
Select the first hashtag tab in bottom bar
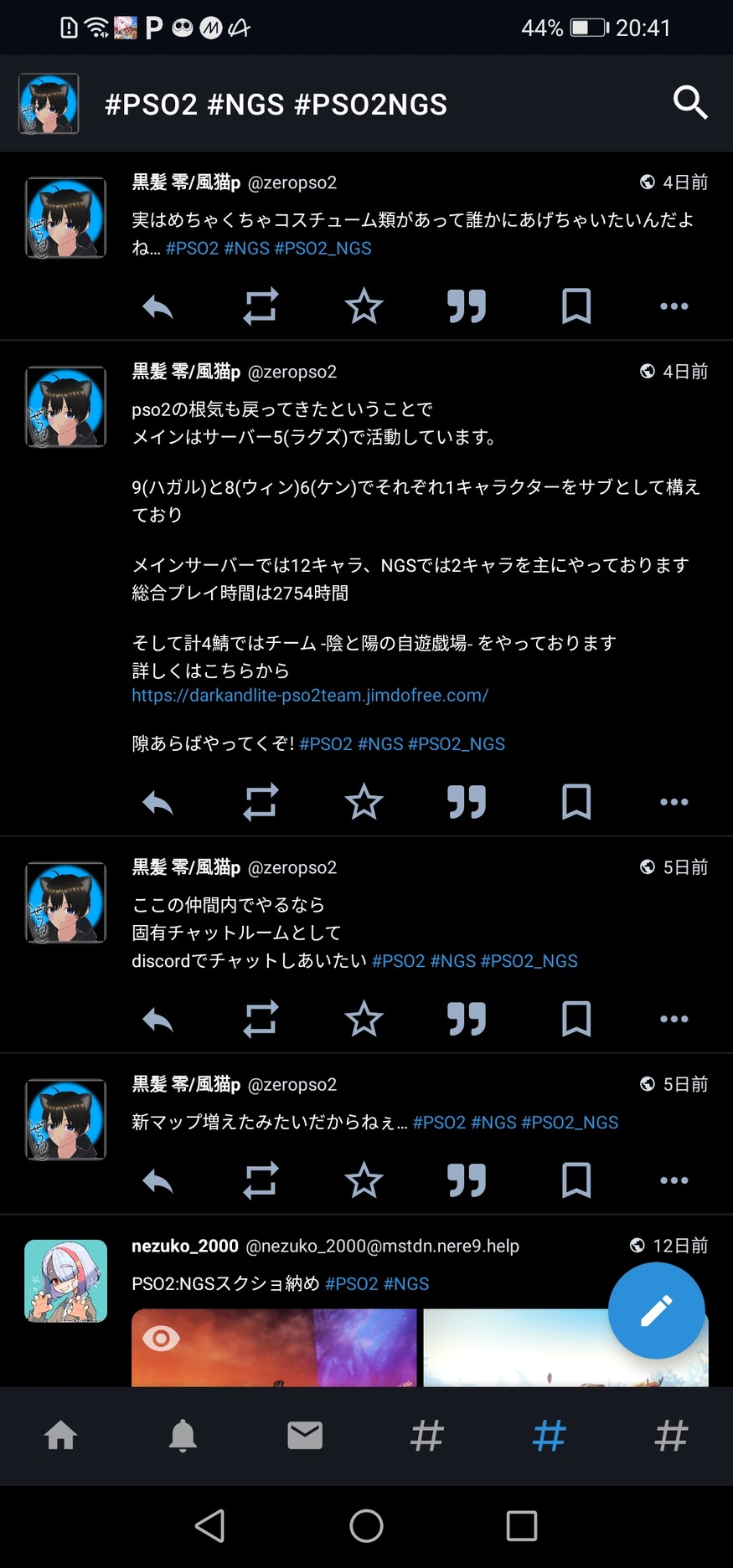click(x=426, y=1436)
